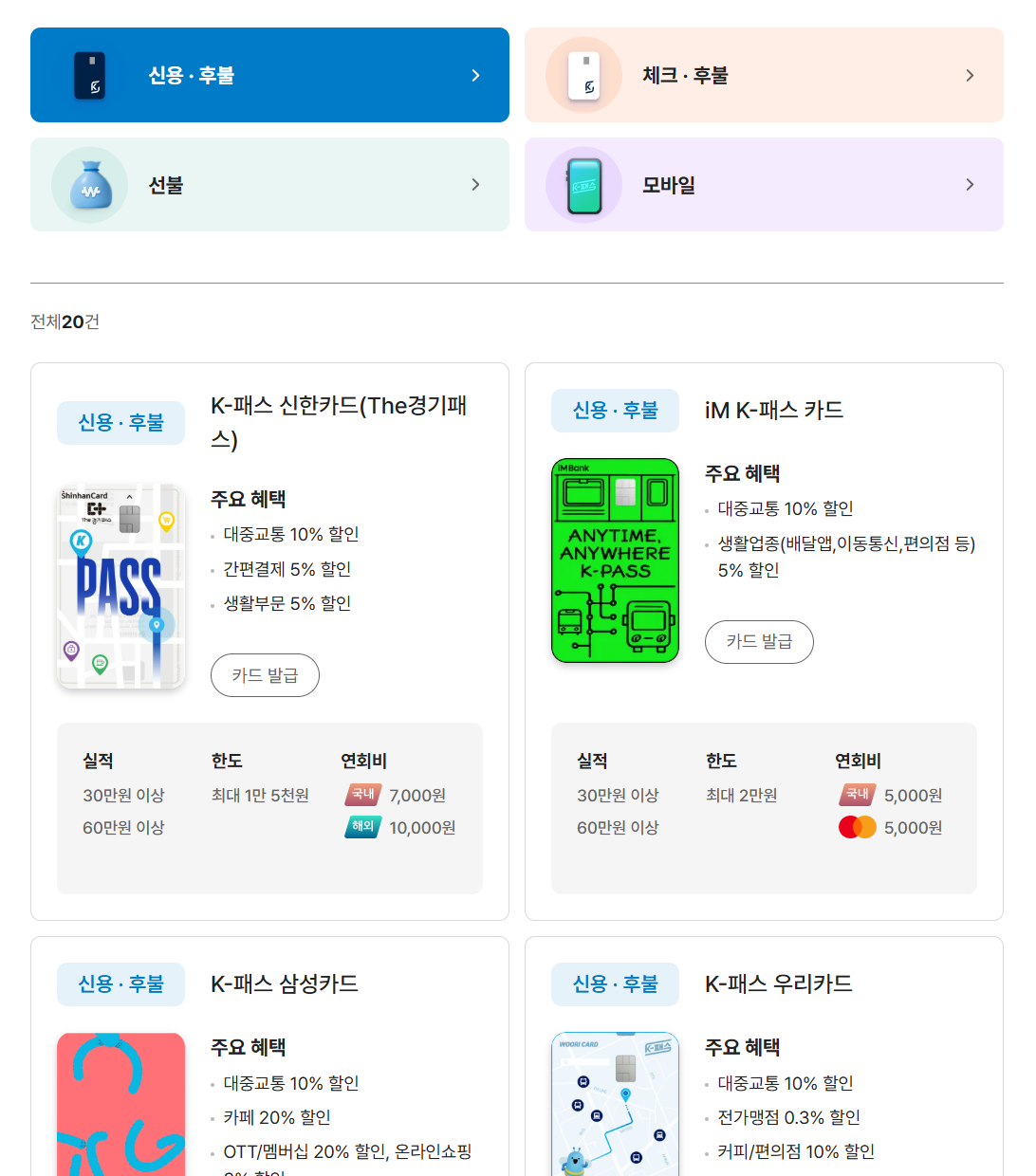Expand the 신용·후불 category chevron
The width and height of the screenshot is (1036, 1176).
[x=474, y=75]
